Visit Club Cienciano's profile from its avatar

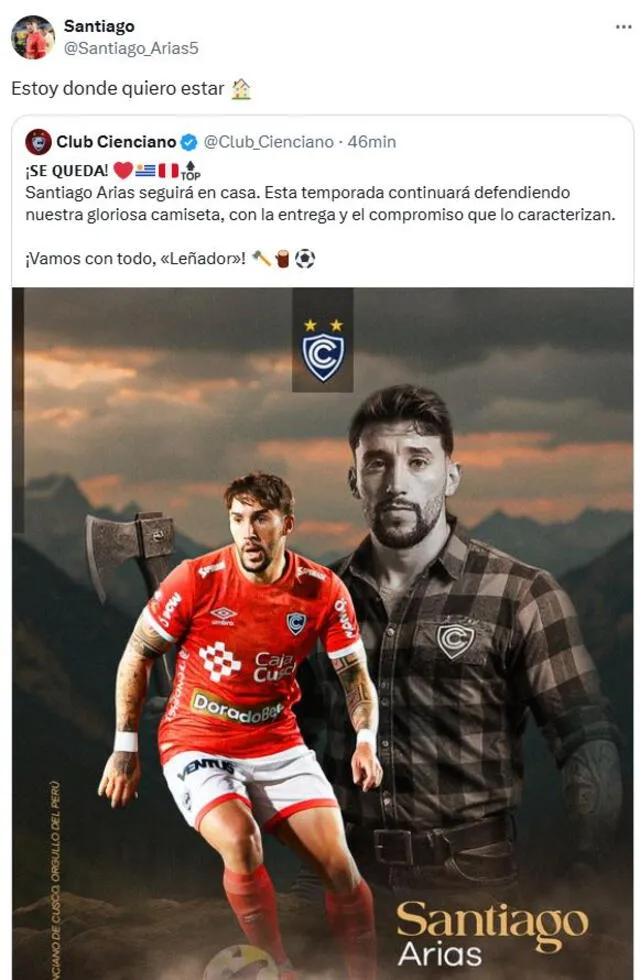38,142
